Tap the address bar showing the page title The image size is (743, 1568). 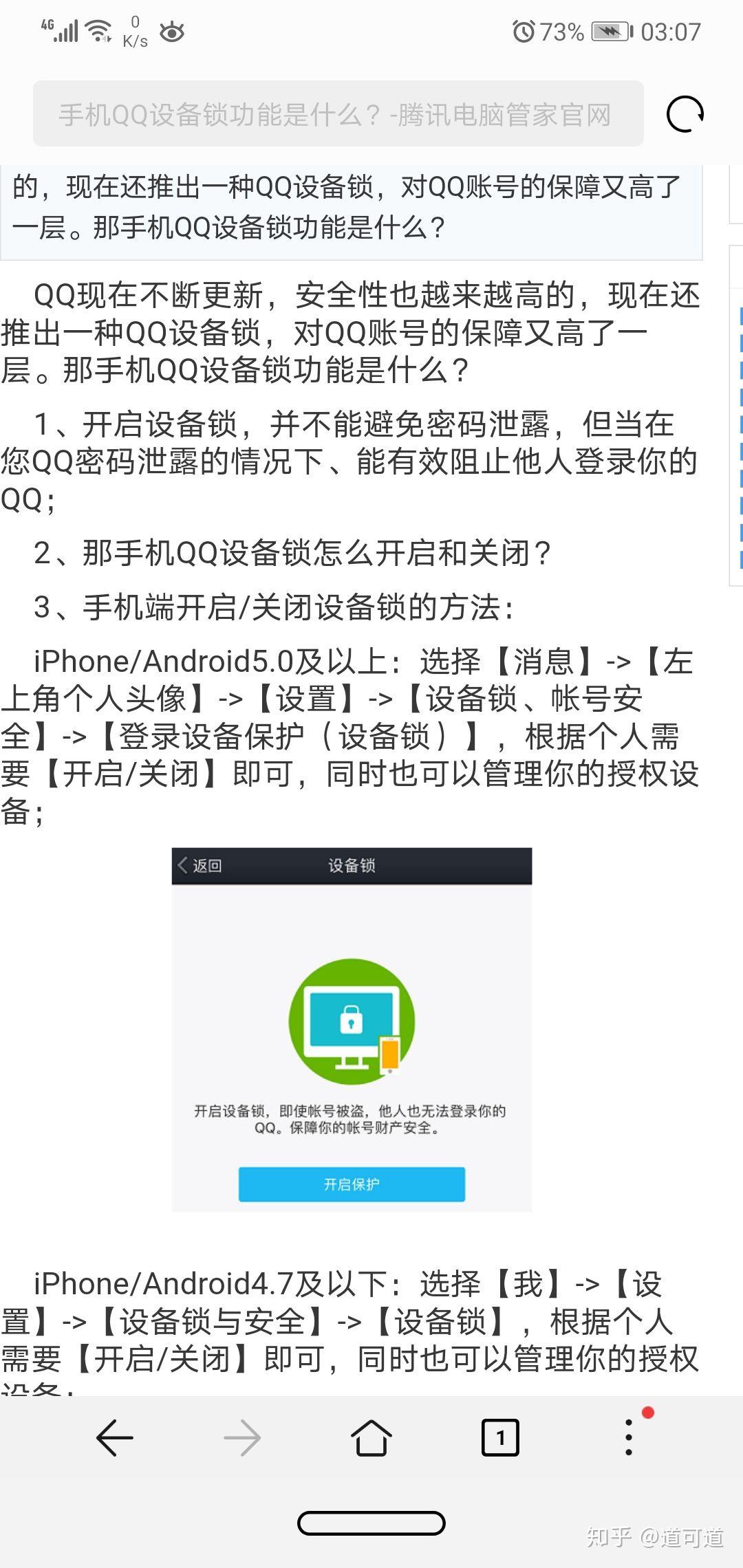click(x=338, y=113)
